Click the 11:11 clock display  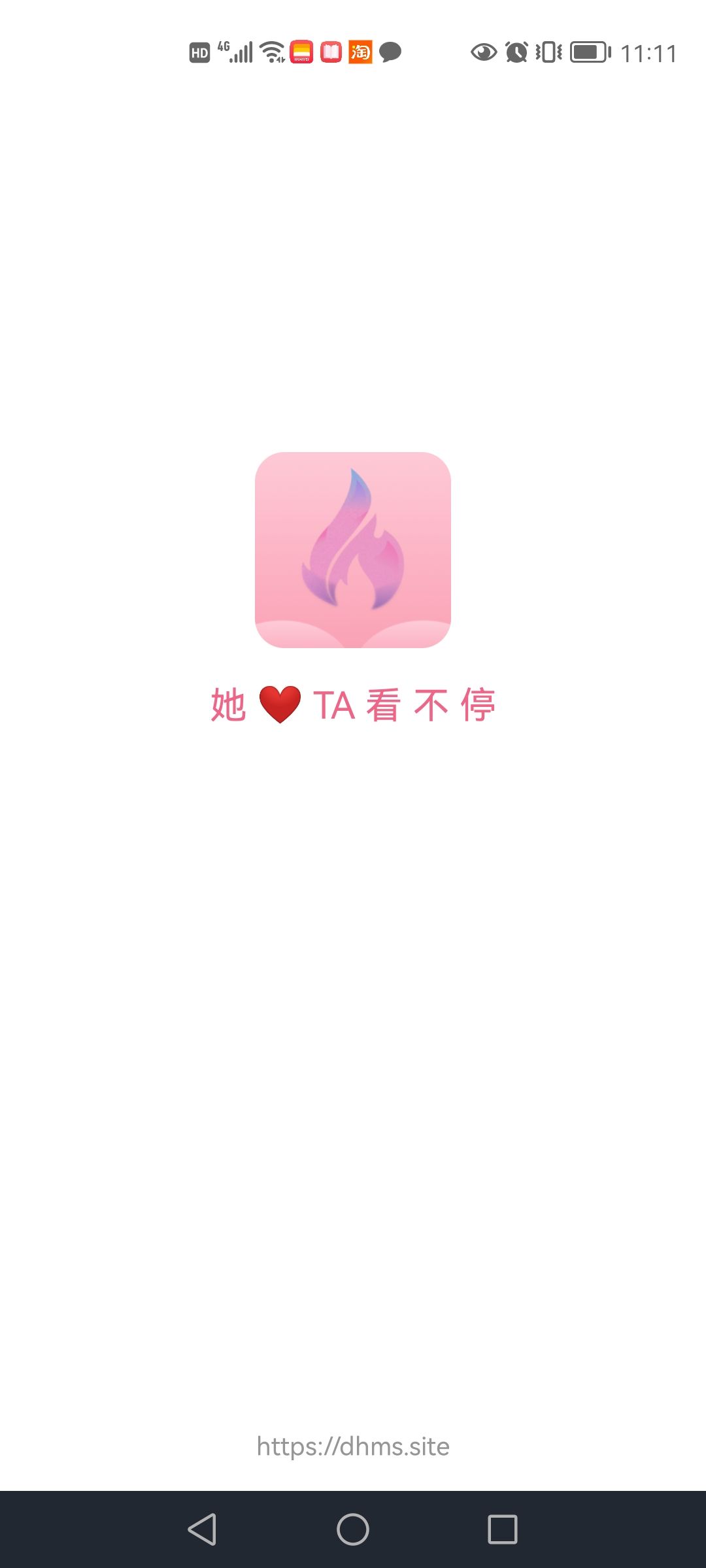pos(649,53)
